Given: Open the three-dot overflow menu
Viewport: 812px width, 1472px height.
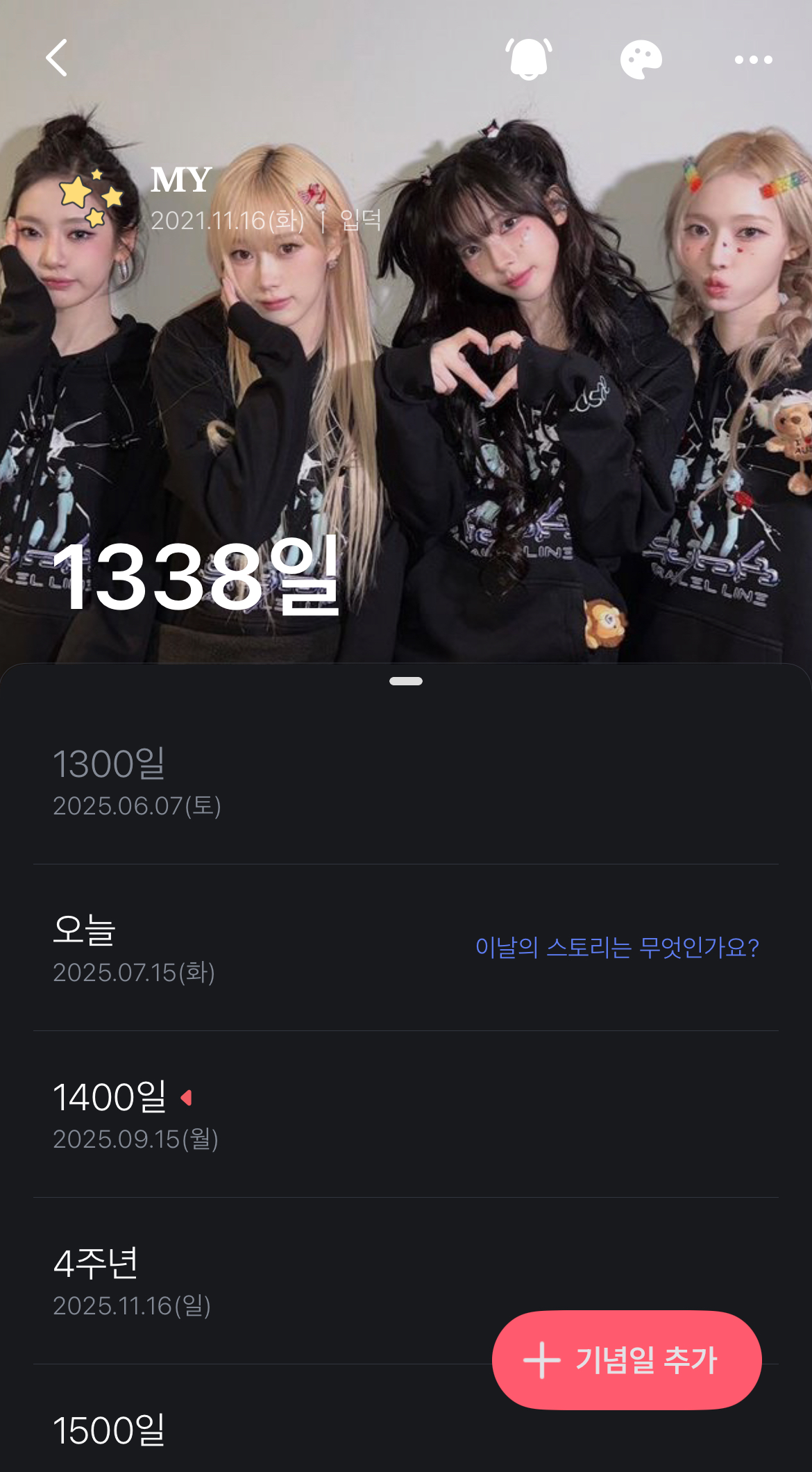Looking at the screenshot, I should tap(753, 60).
